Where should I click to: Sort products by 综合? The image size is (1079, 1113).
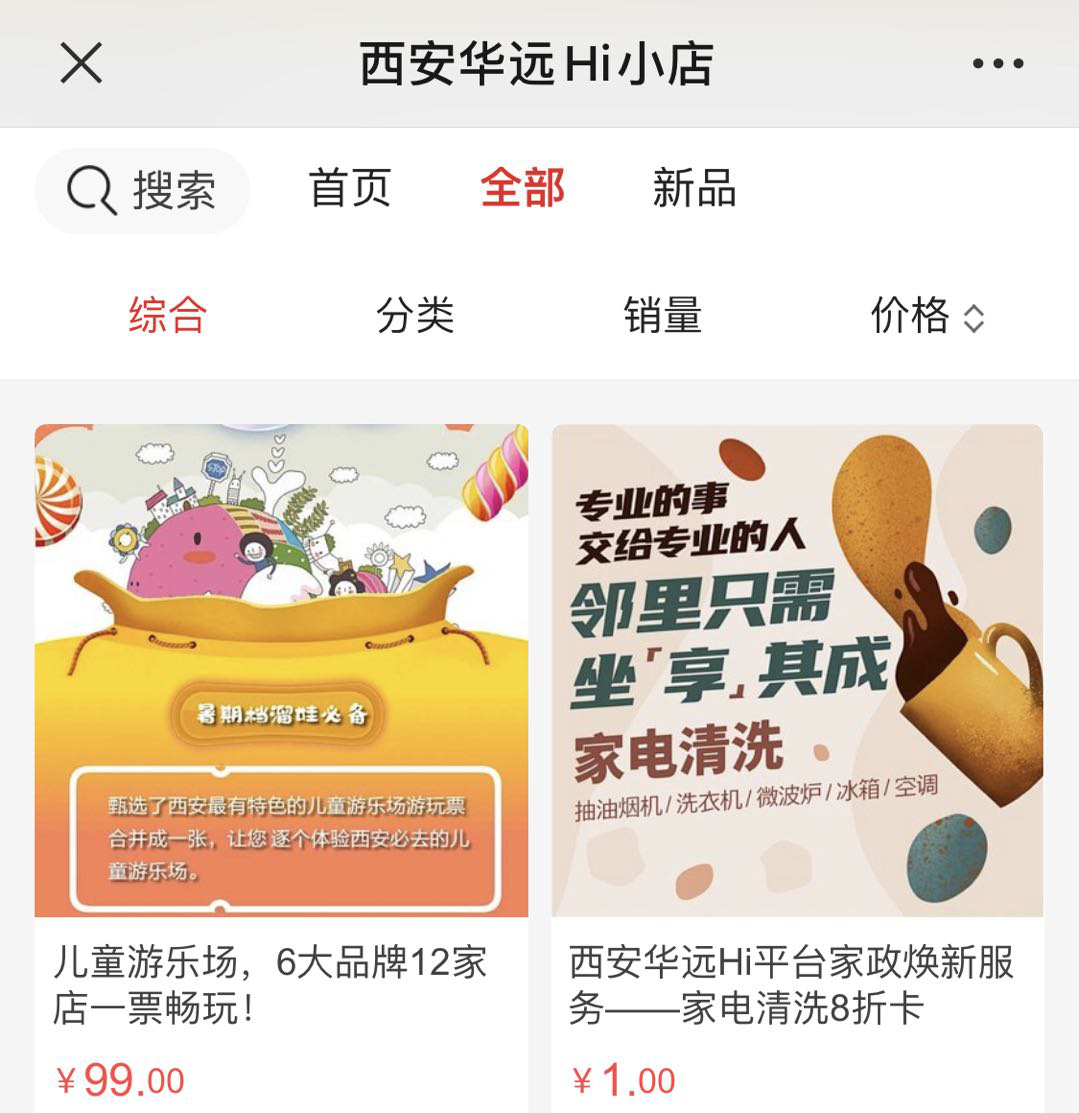[168, 316]
